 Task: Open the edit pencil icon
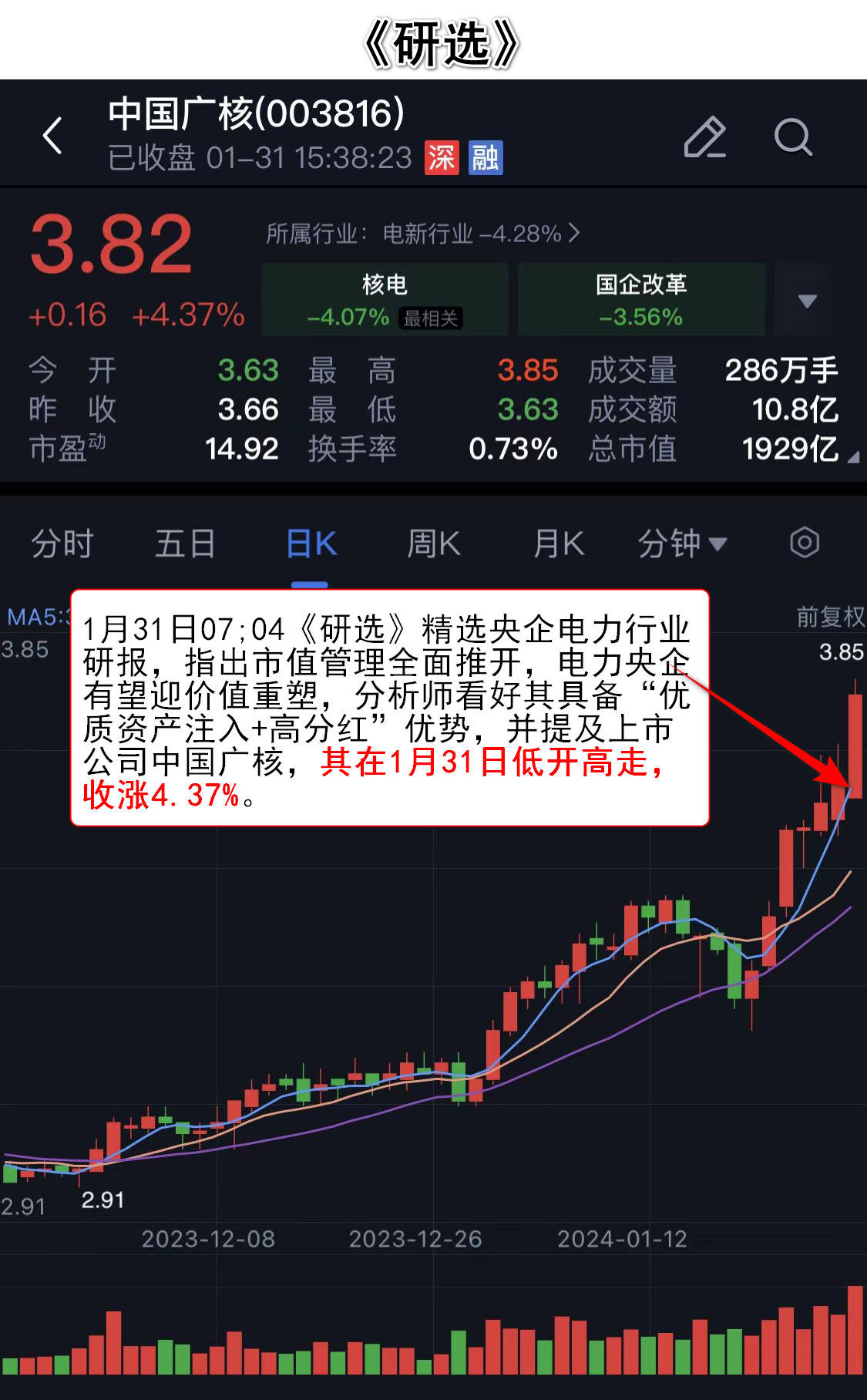click(704, 137)
